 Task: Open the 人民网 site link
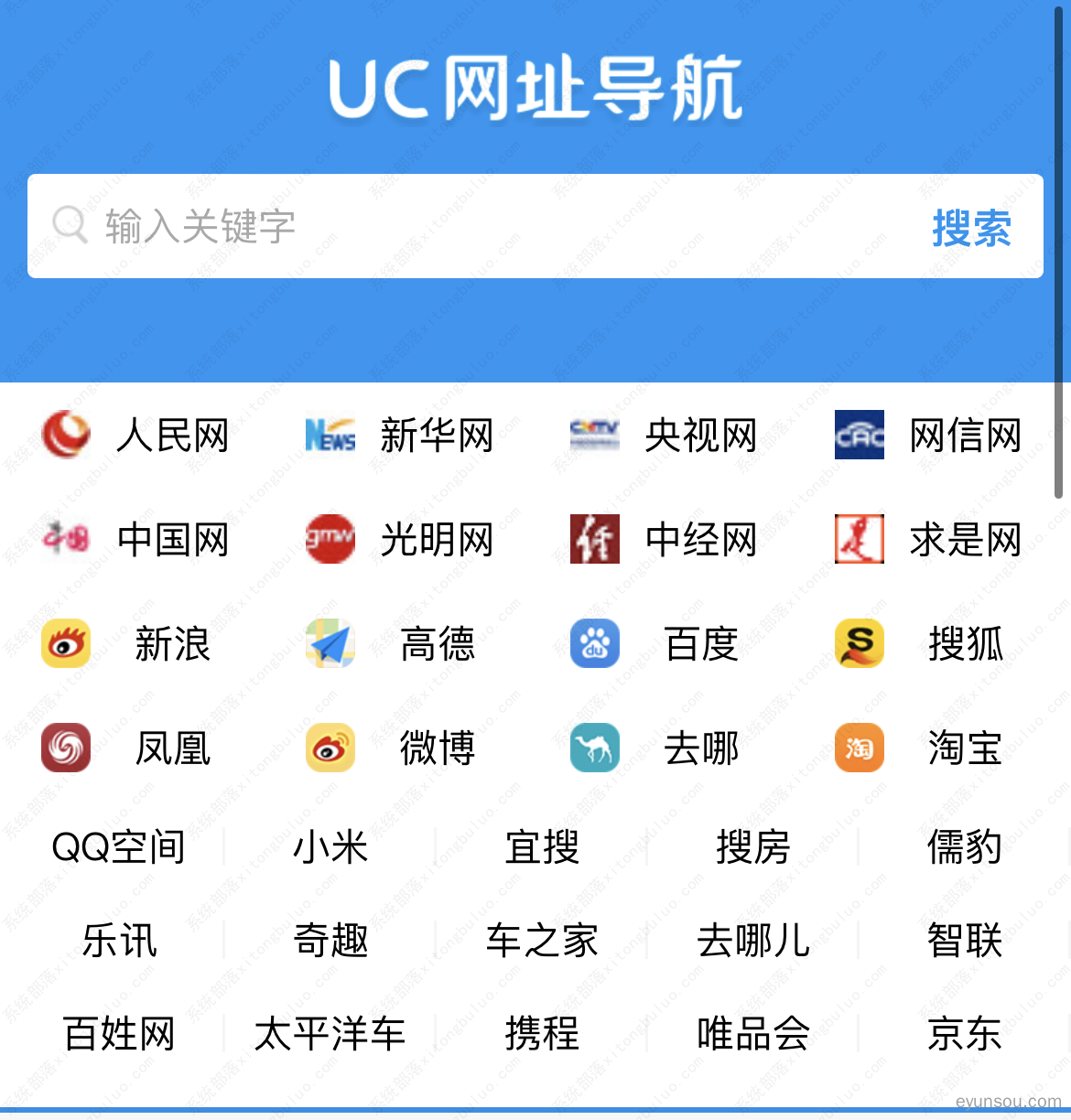point(135,435)
